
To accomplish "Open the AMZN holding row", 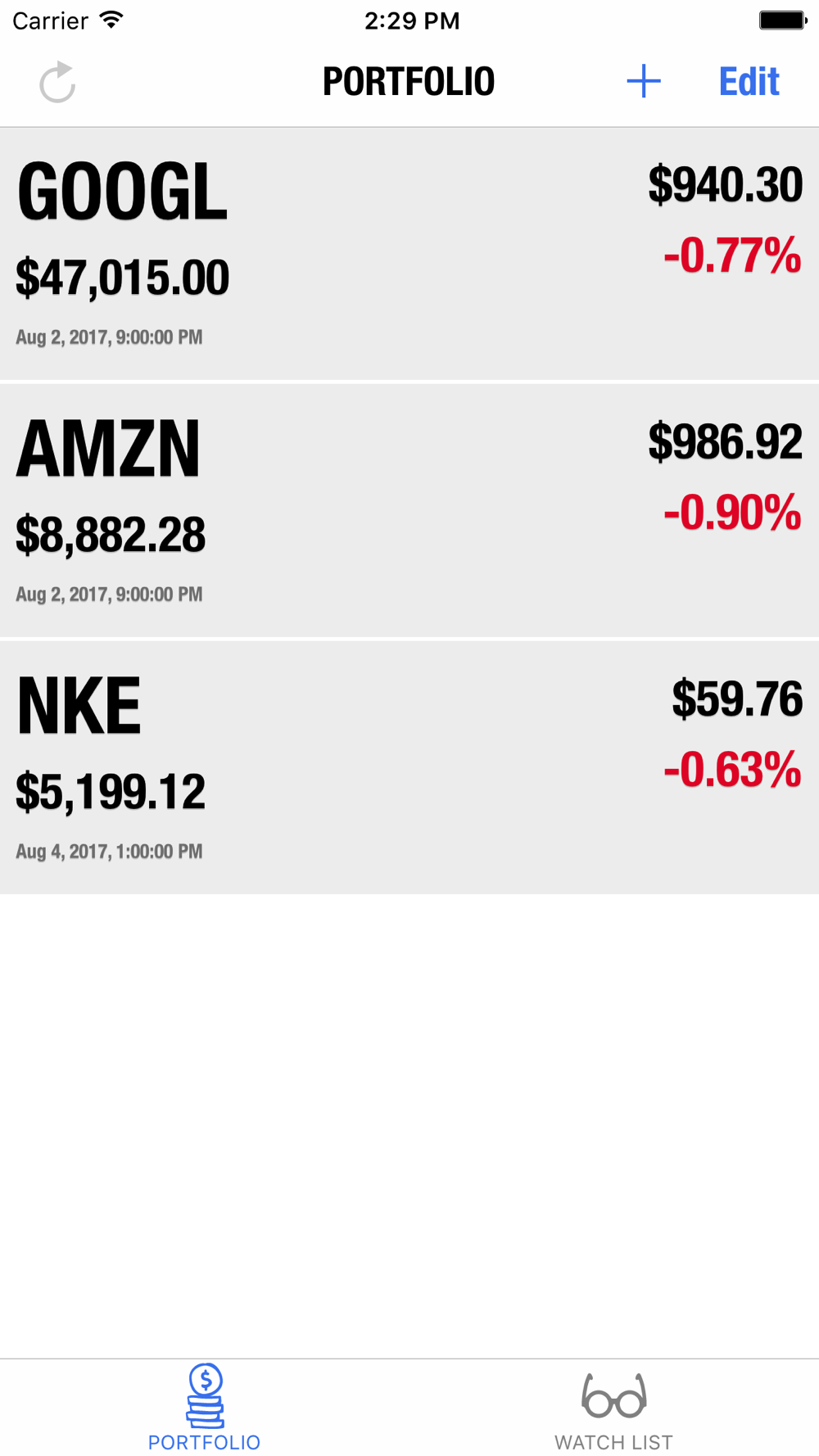I will (409, 511).
